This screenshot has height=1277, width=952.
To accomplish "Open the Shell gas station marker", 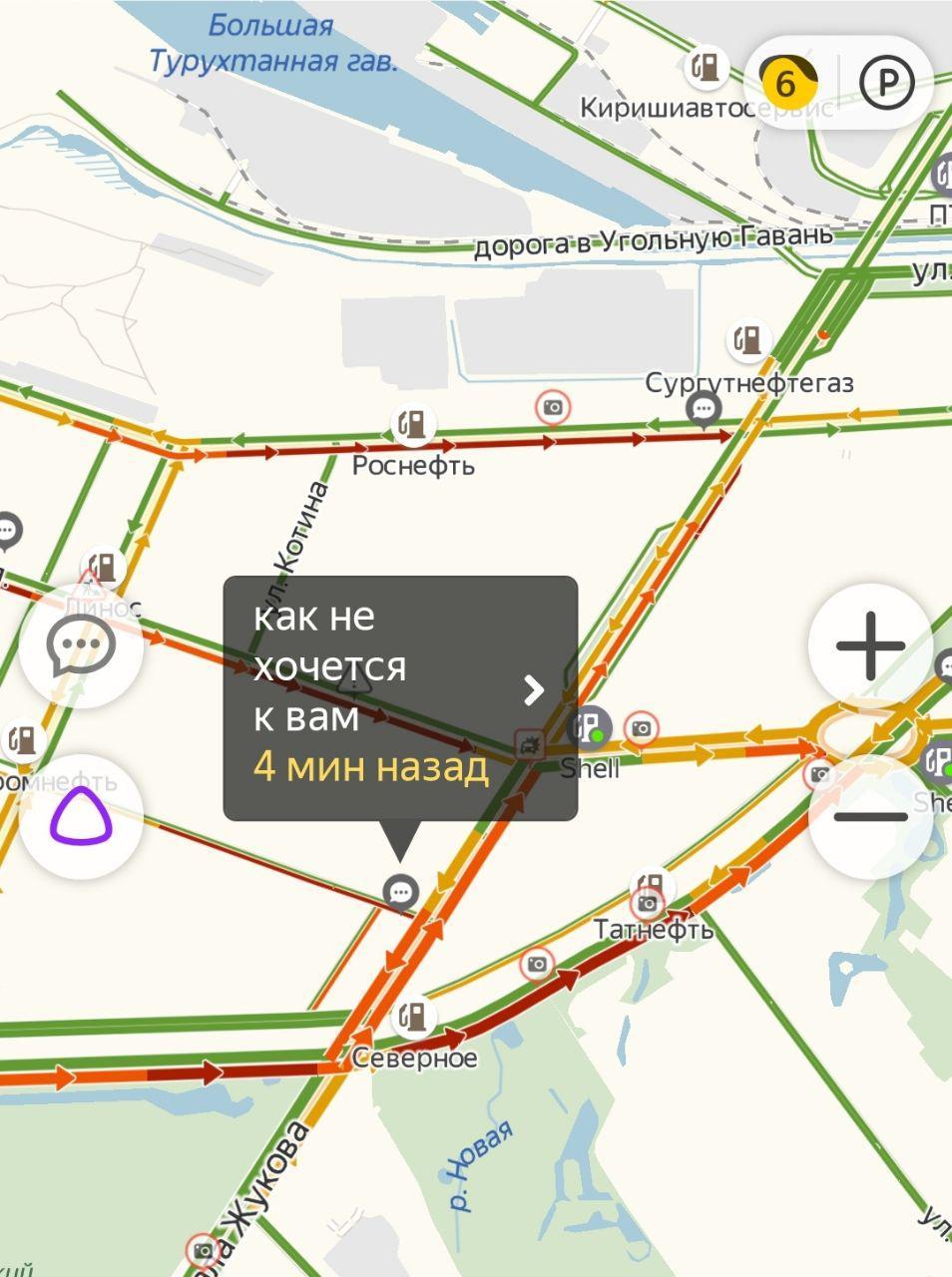I will (589, 727).
